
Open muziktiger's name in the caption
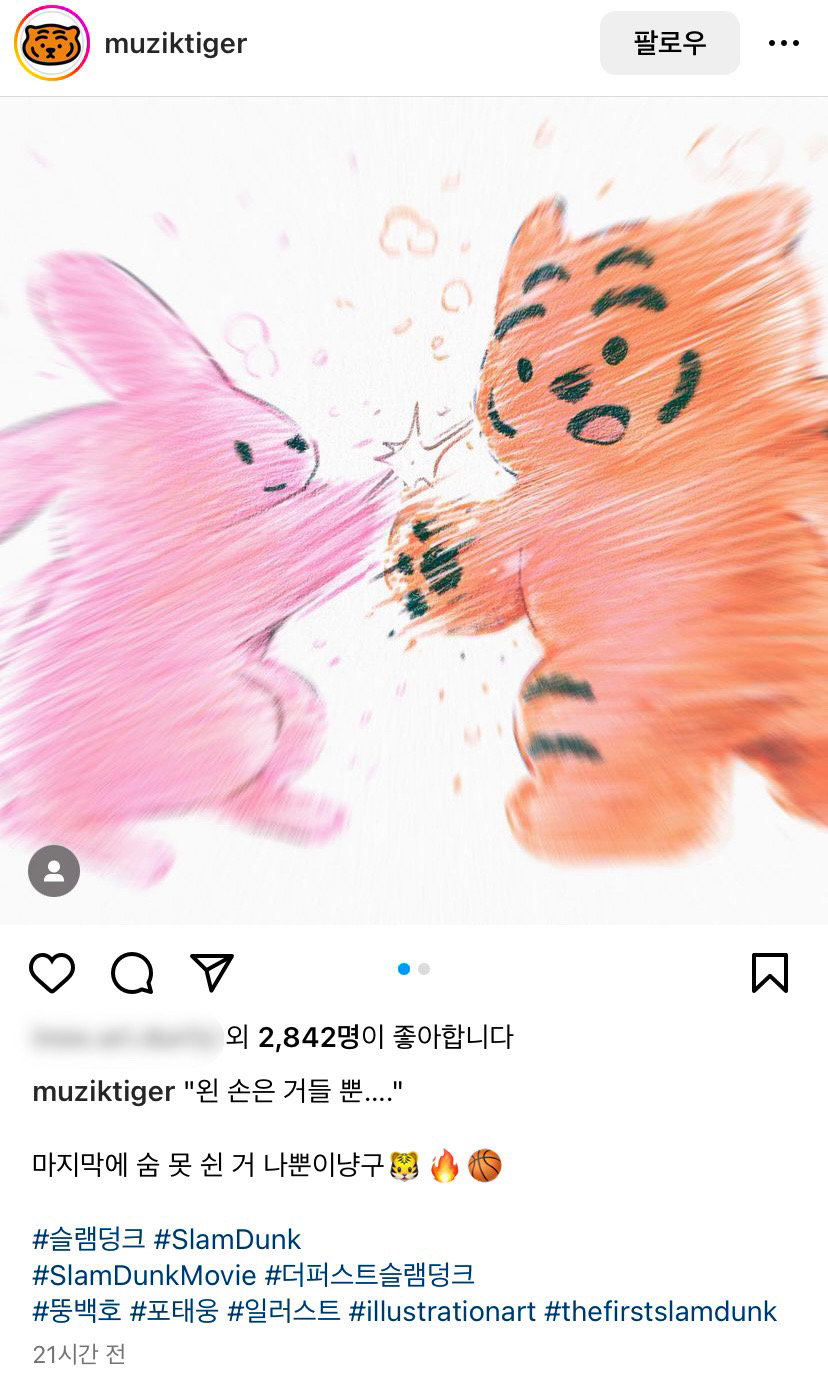tap(104, 1091)
